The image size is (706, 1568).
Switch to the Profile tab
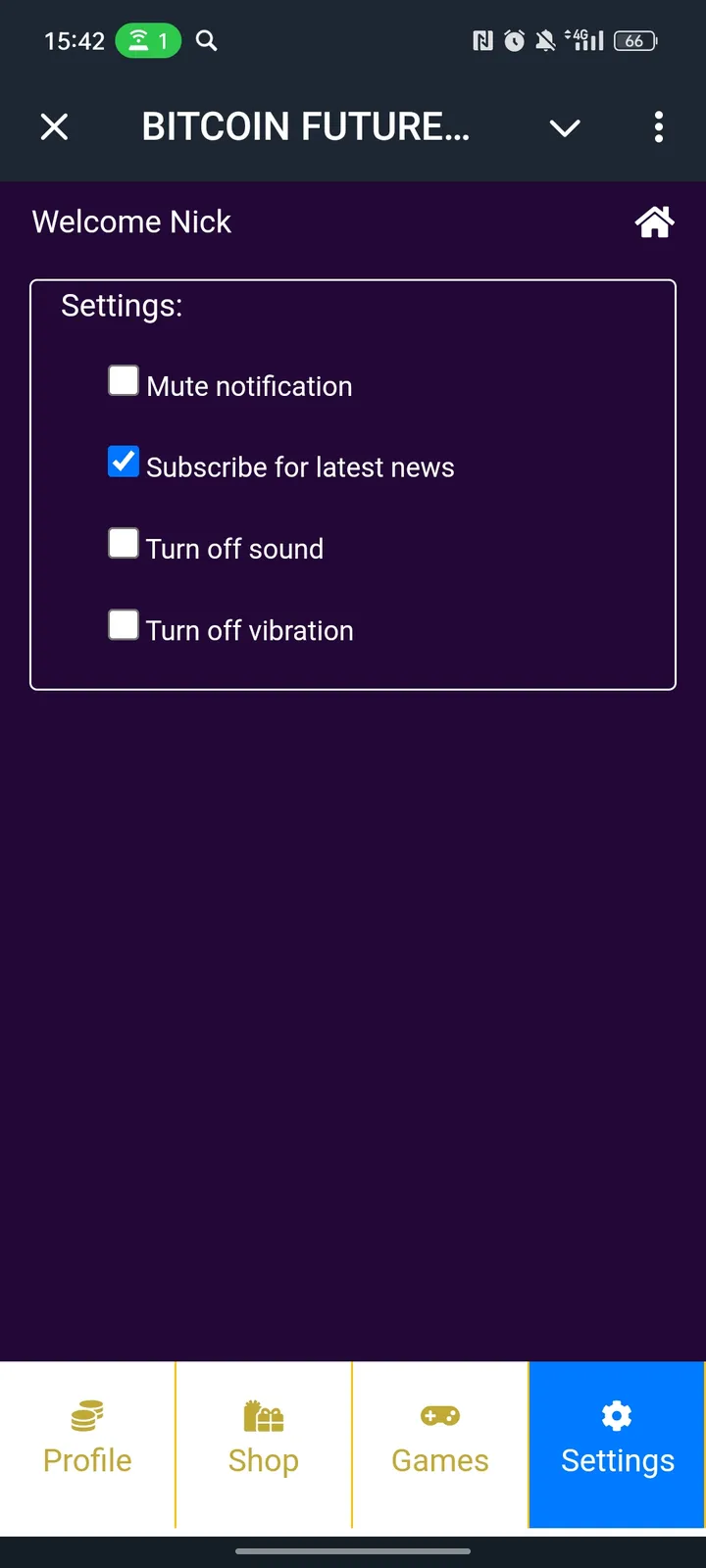pyautogui.click(x=86, y=1459)
